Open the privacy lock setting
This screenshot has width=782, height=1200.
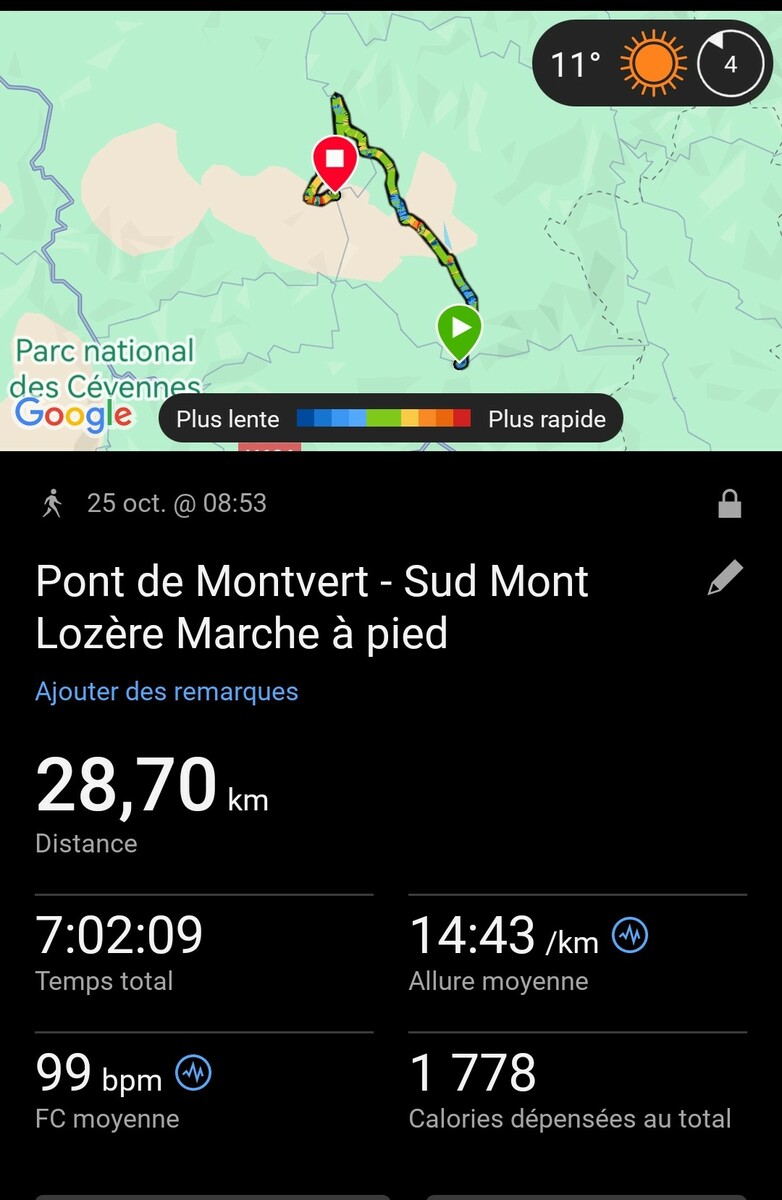[x=730, y=504]
